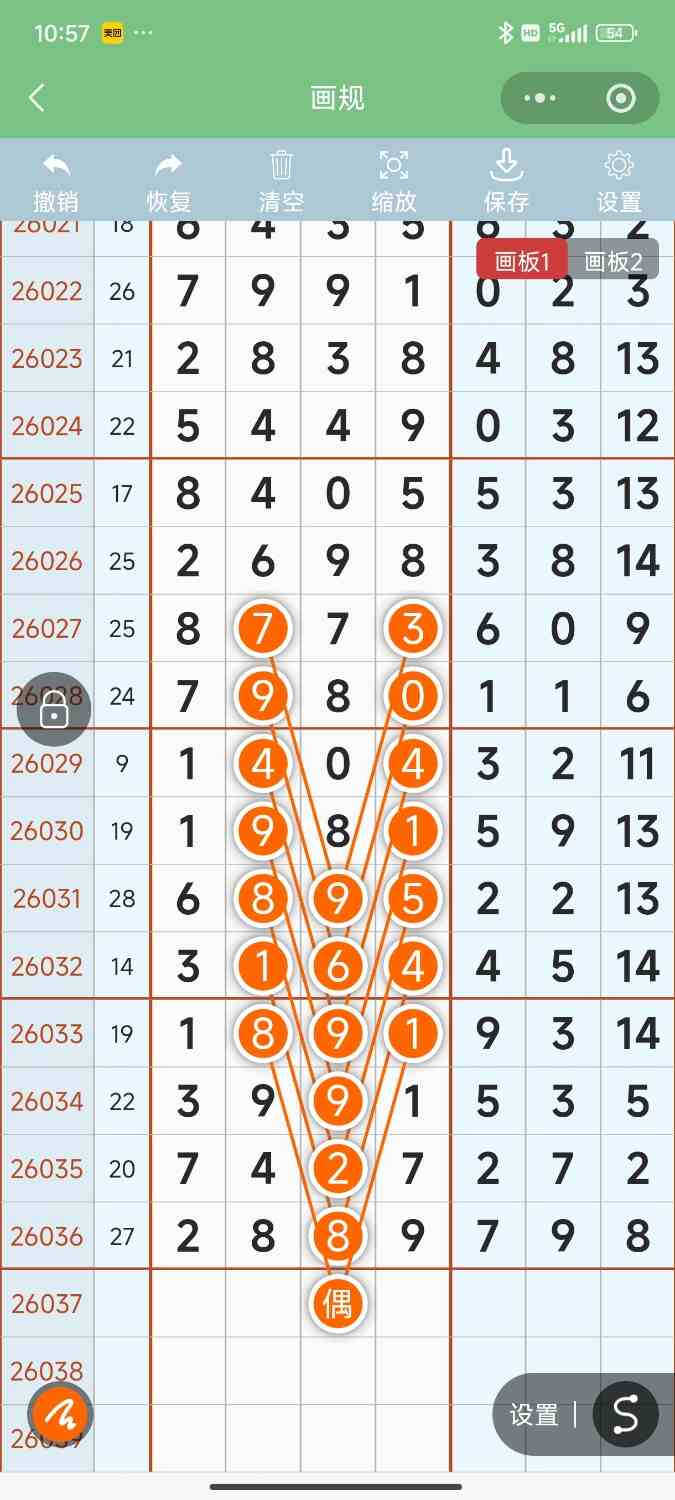675x1500 pixels.
Task: Tap the black S curve button
Action: click(625, 1414)
